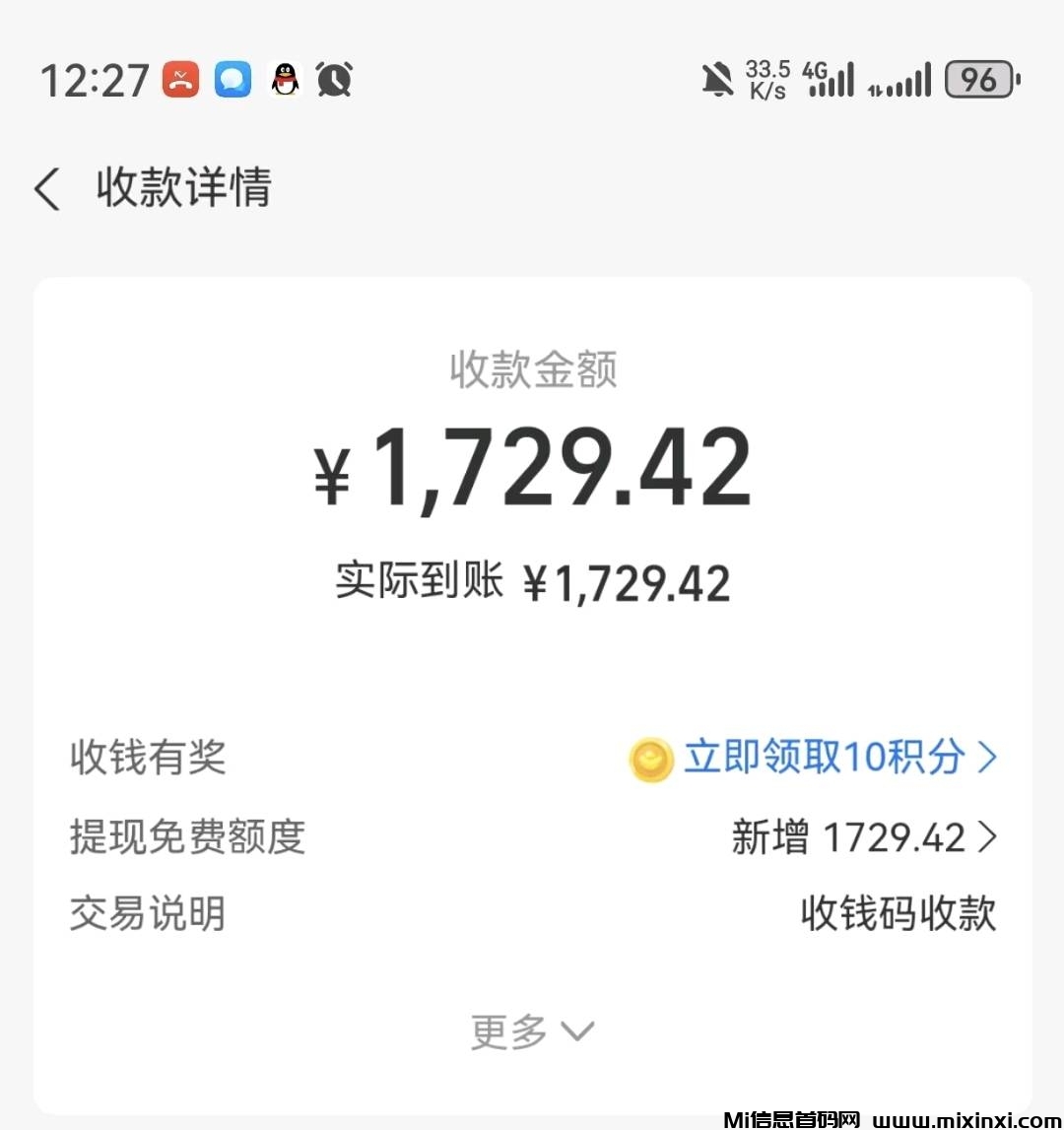Tap the 收钱码收款 transaction description
The image size is (1064, 1130).
pos(898,914)
